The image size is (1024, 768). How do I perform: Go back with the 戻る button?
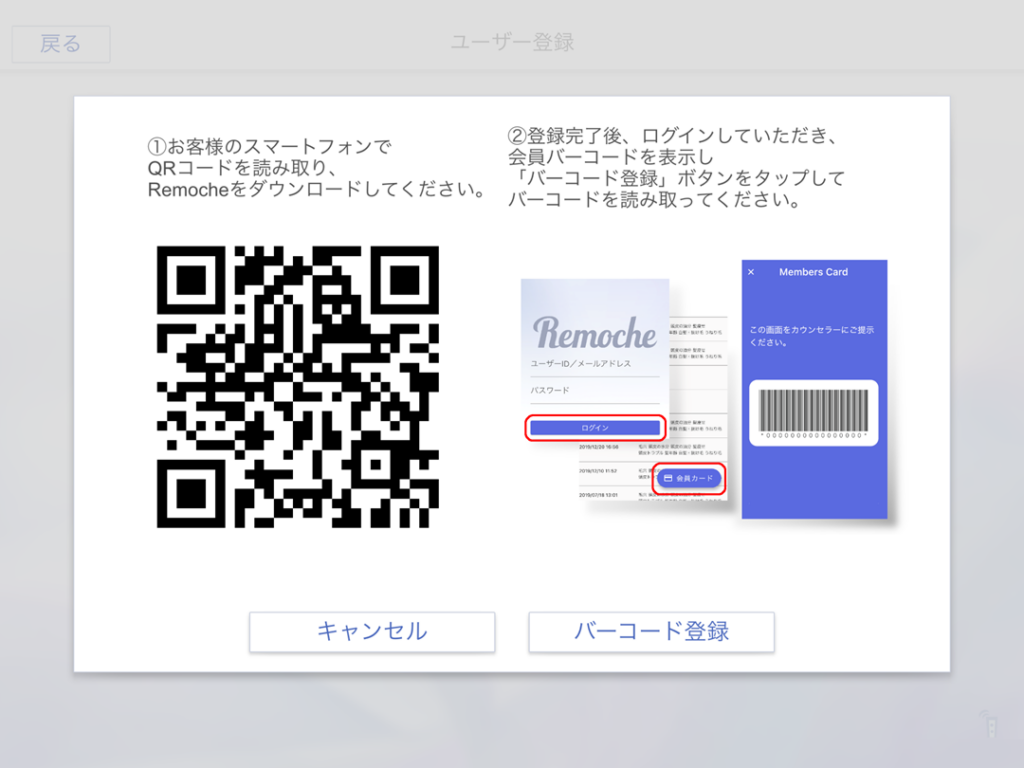(61, 44)
